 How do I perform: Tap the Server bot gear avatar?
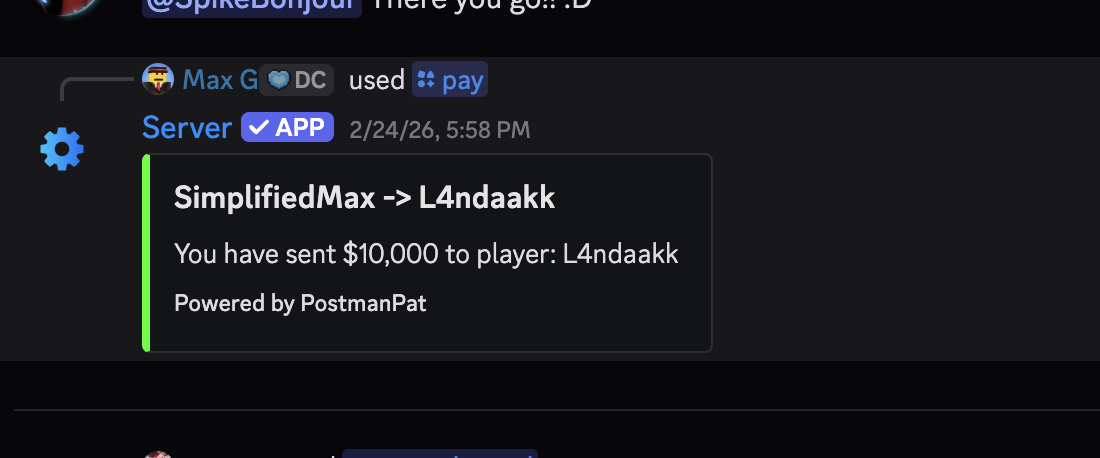(62, 150)
